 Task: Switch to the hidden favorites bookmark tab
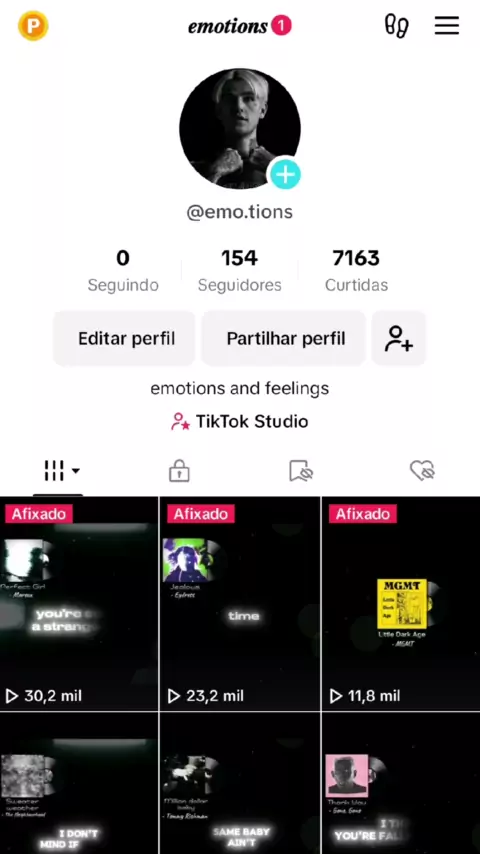coord(301,471)
